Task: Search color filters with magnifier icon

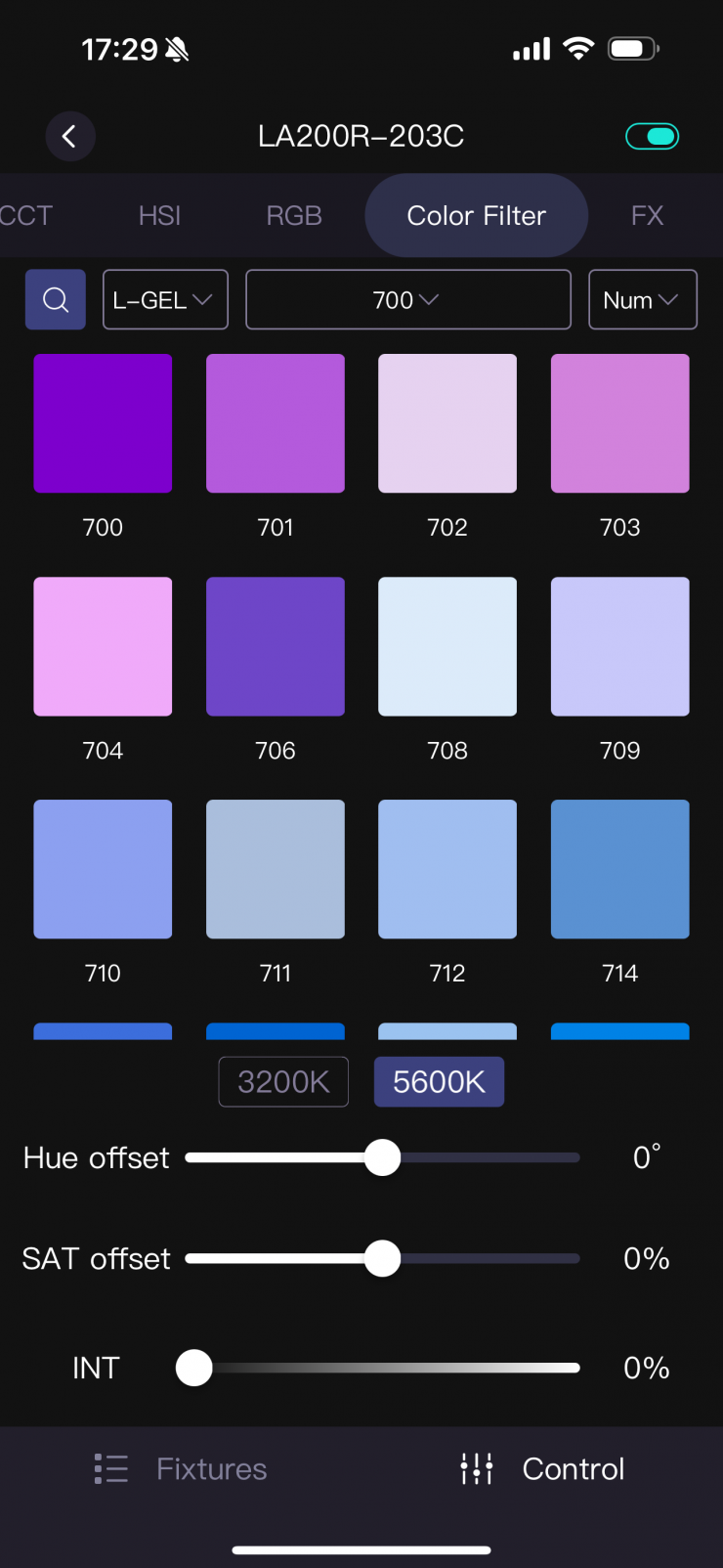Action: 56,300
